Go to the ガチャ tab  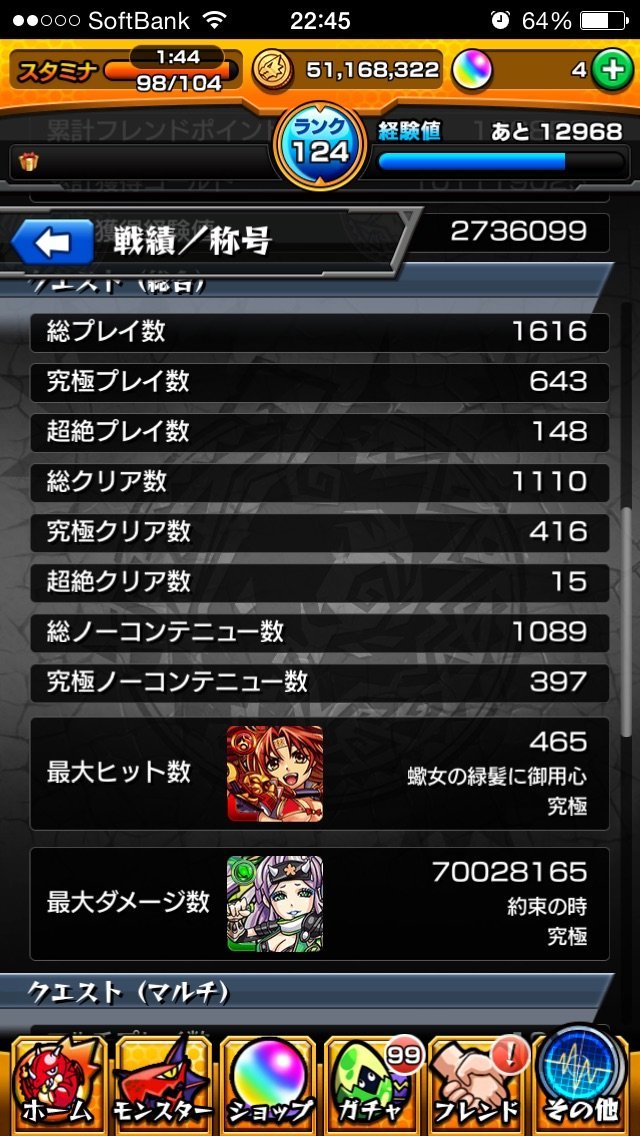(372, 1084)
